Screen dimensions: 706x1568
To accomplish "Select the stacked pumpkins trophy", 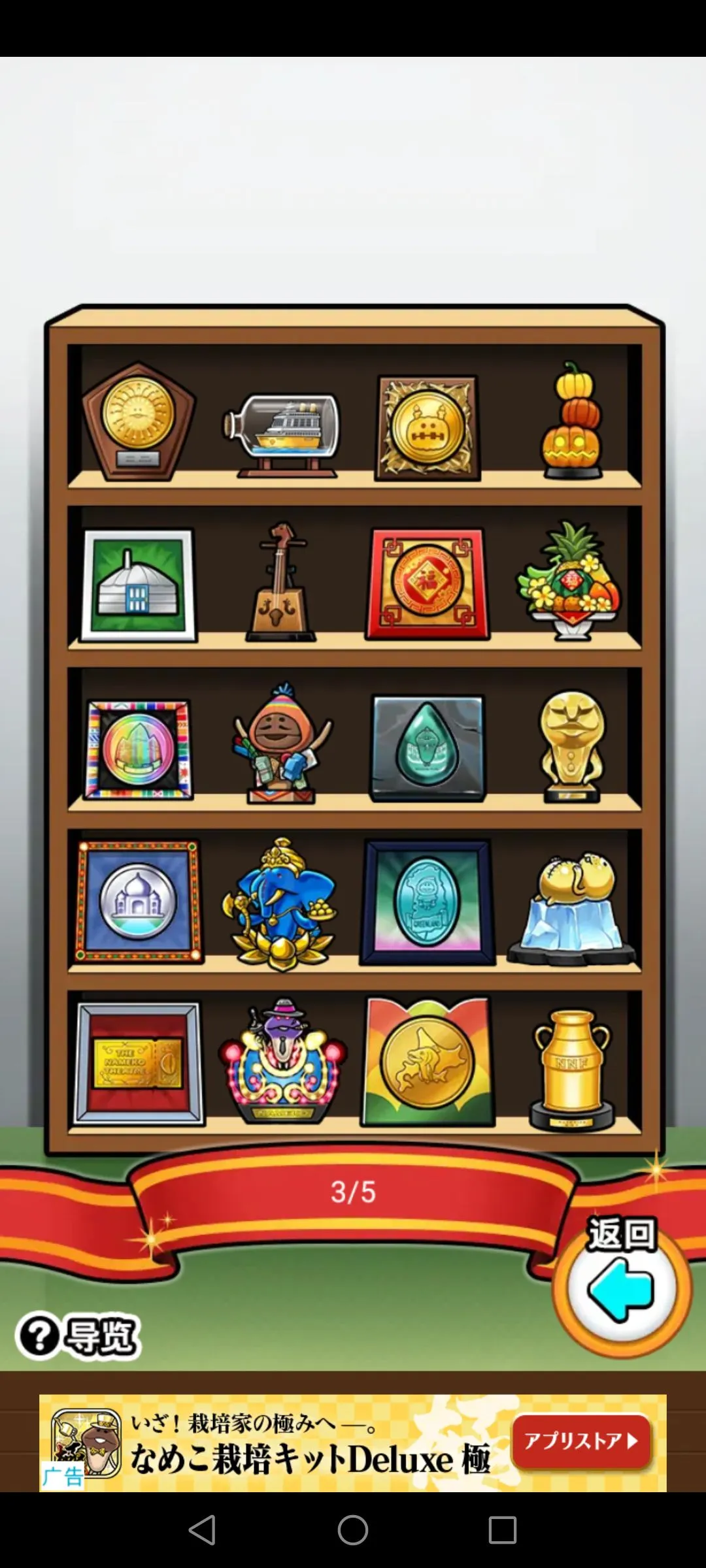I will pos(571,423).
